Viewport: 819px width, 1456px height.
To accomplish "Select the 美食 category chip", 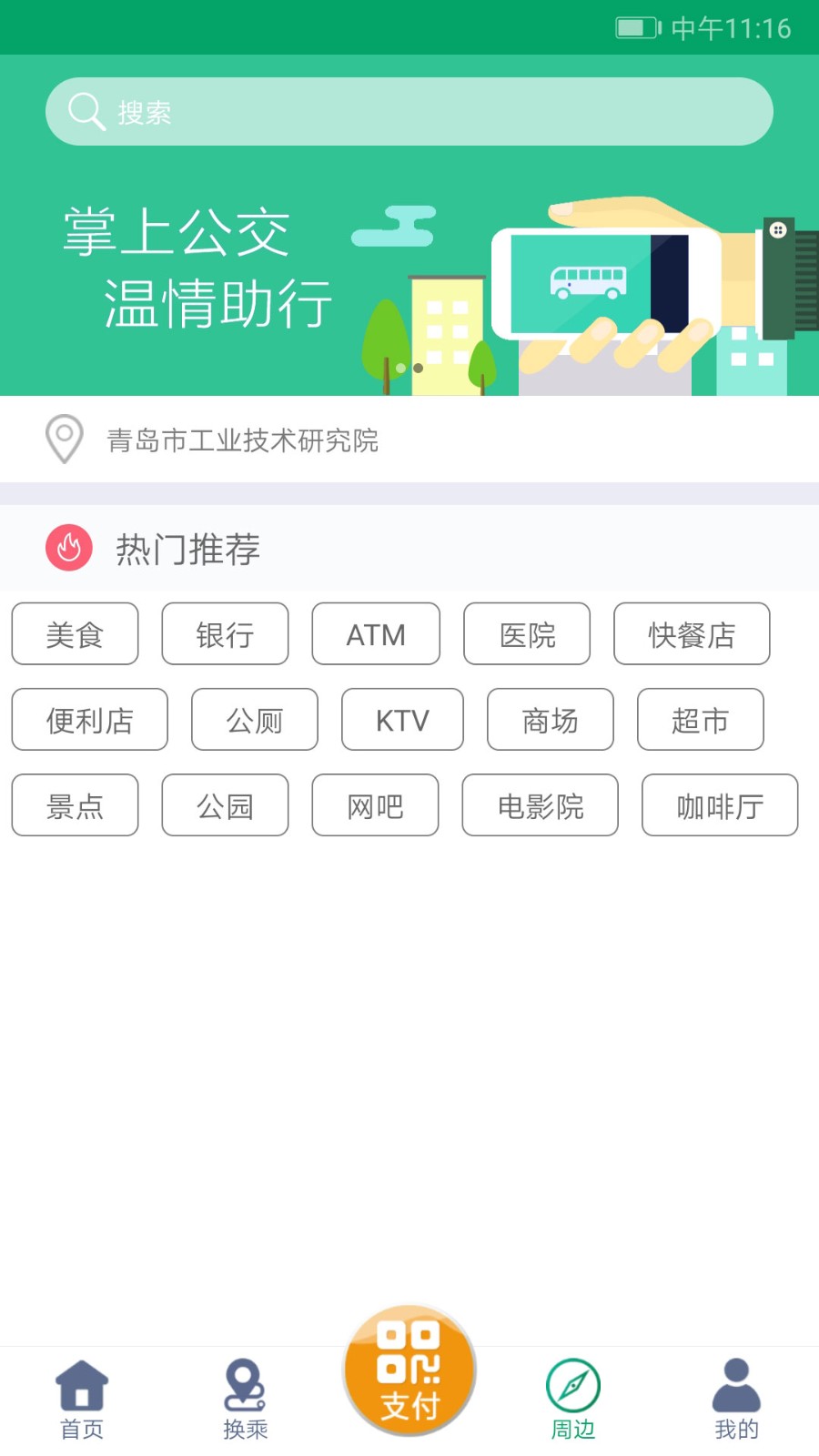I will coord(75,634).
